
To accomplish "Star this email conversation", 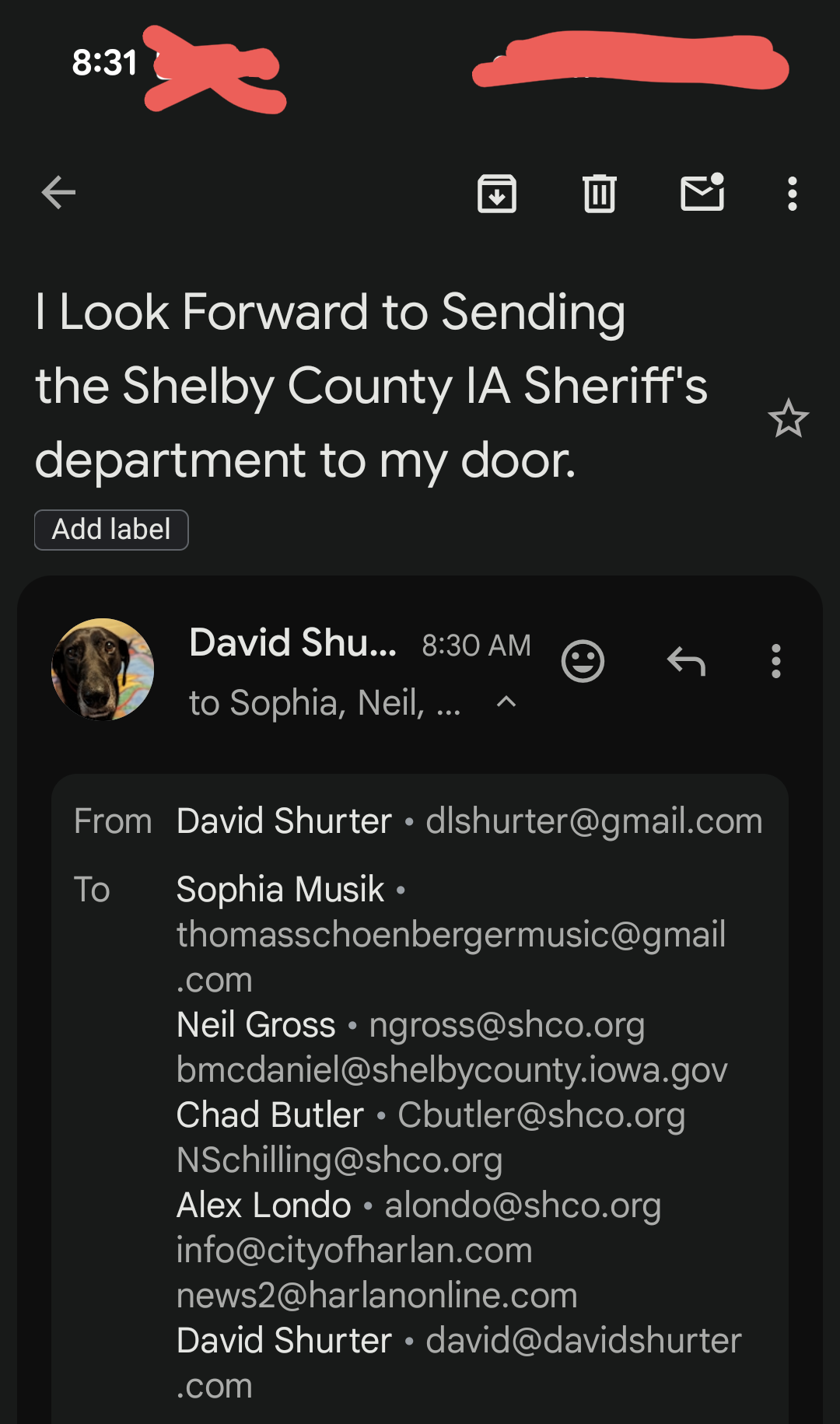I will [788, 418].
